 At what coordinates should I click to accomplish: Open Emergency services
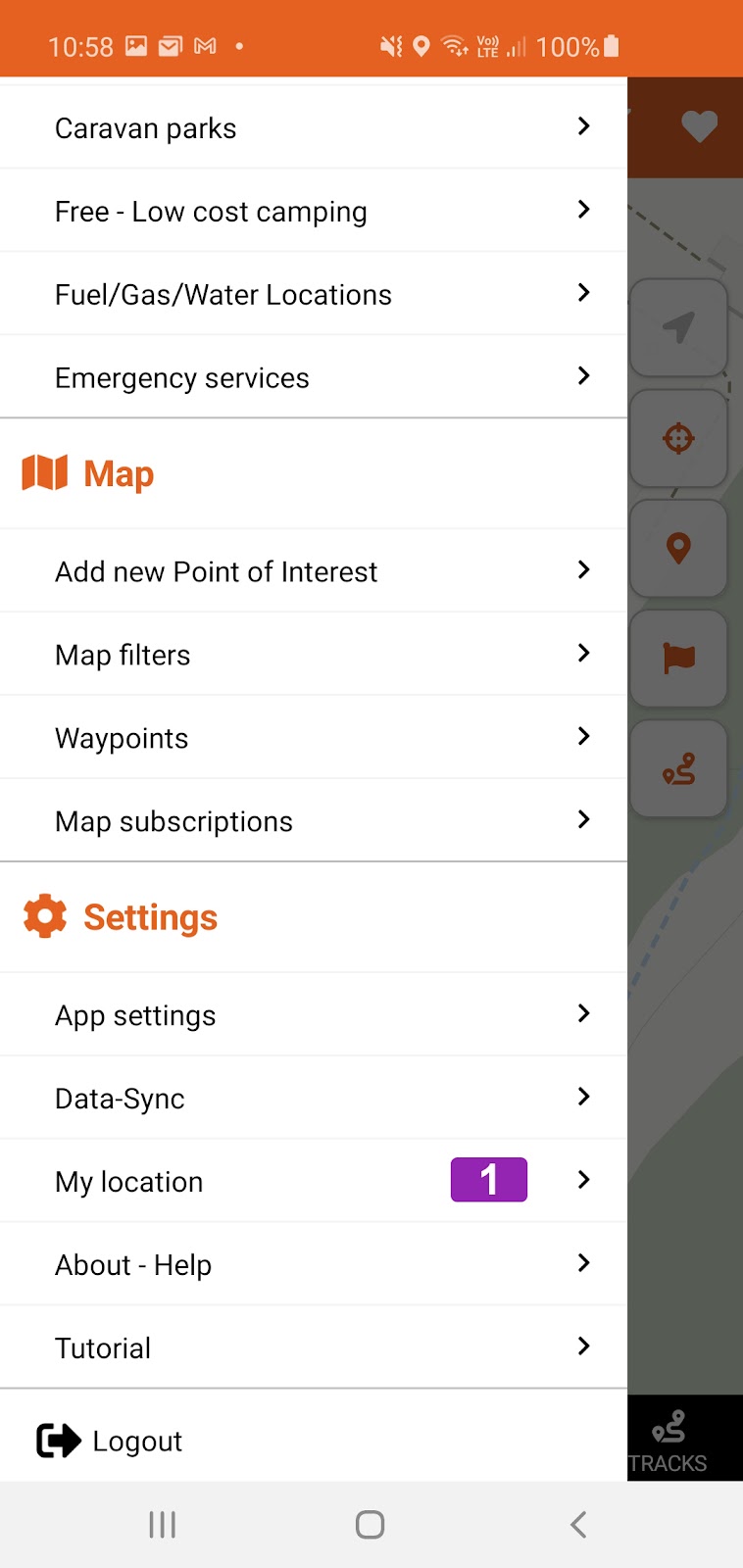314,378
